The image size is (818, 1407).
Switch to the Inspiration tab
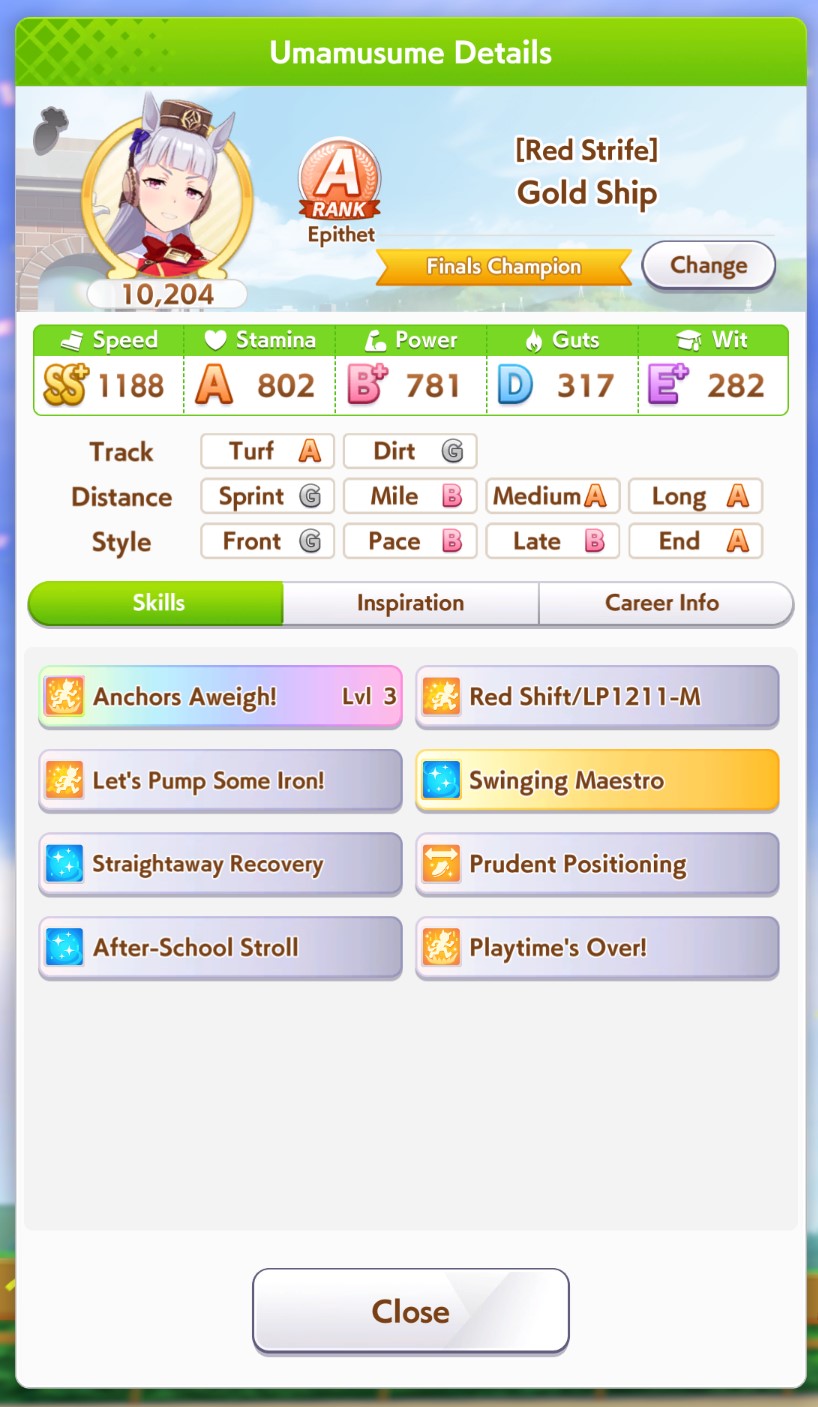[x=410, y=603]
